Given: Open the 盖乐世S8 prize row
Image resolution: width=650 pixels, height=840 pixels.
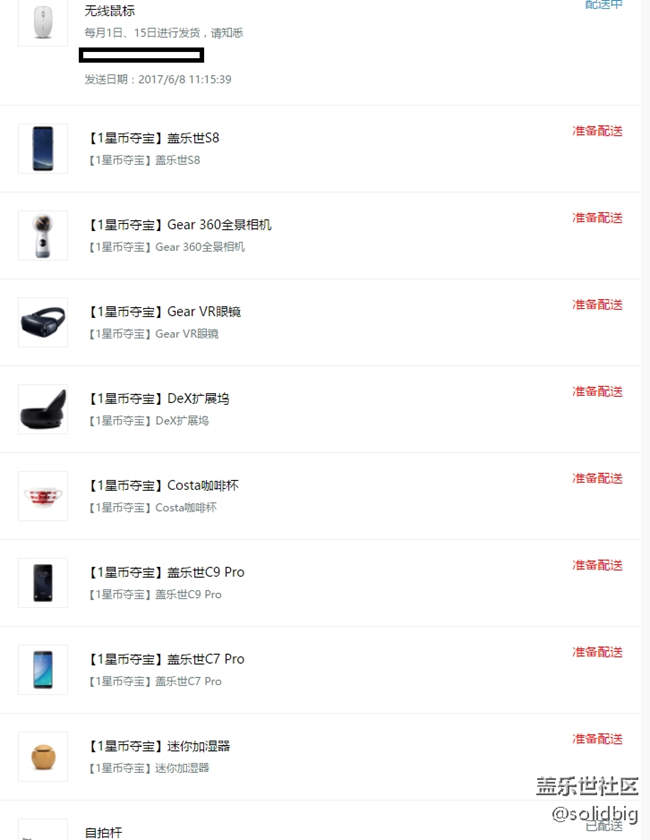Looking at the screenshot, I should (x=153, y=138).
